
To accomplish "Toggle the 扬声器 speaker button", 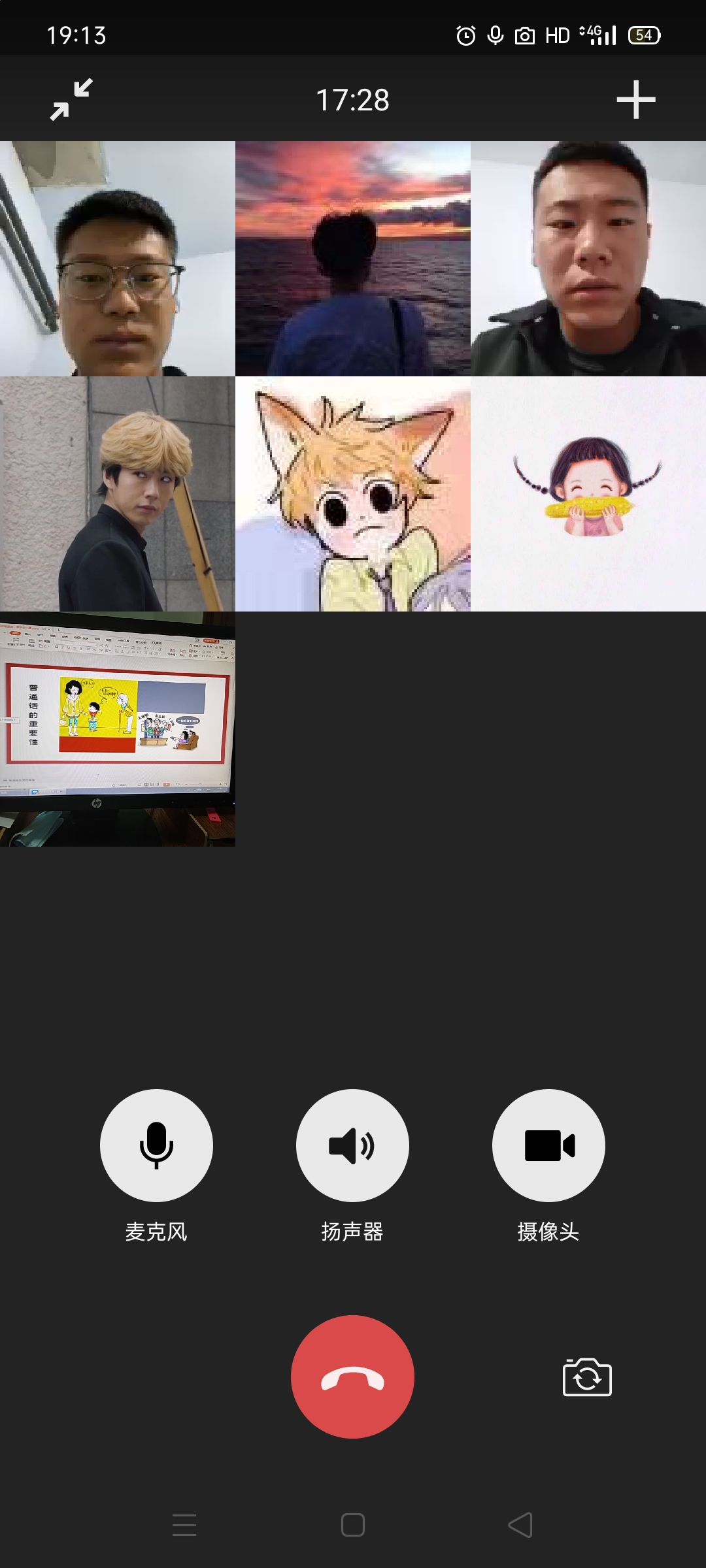I will coord(352,1145).
